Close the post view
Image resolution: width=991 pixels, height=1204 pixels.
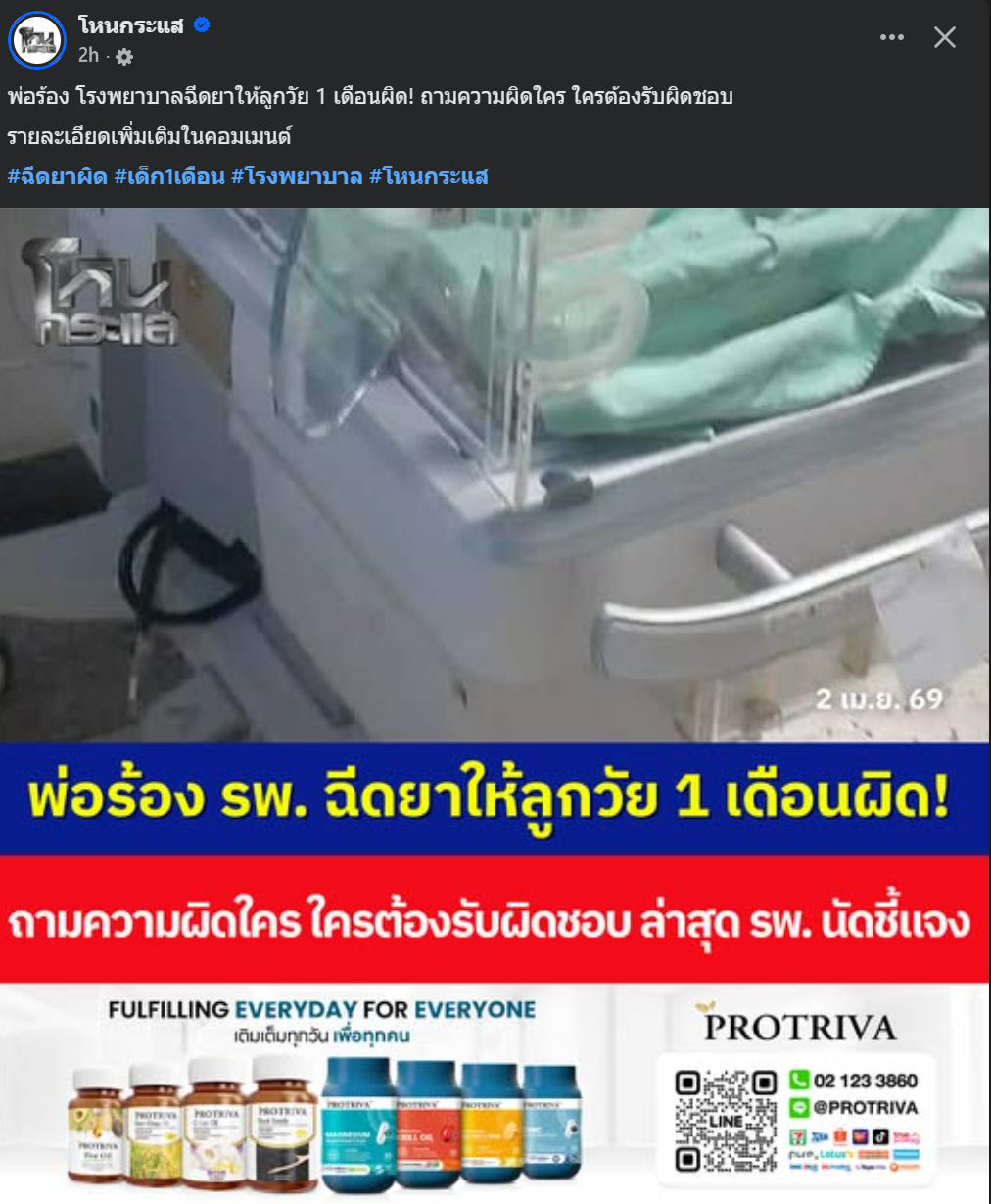click(944, 37)
